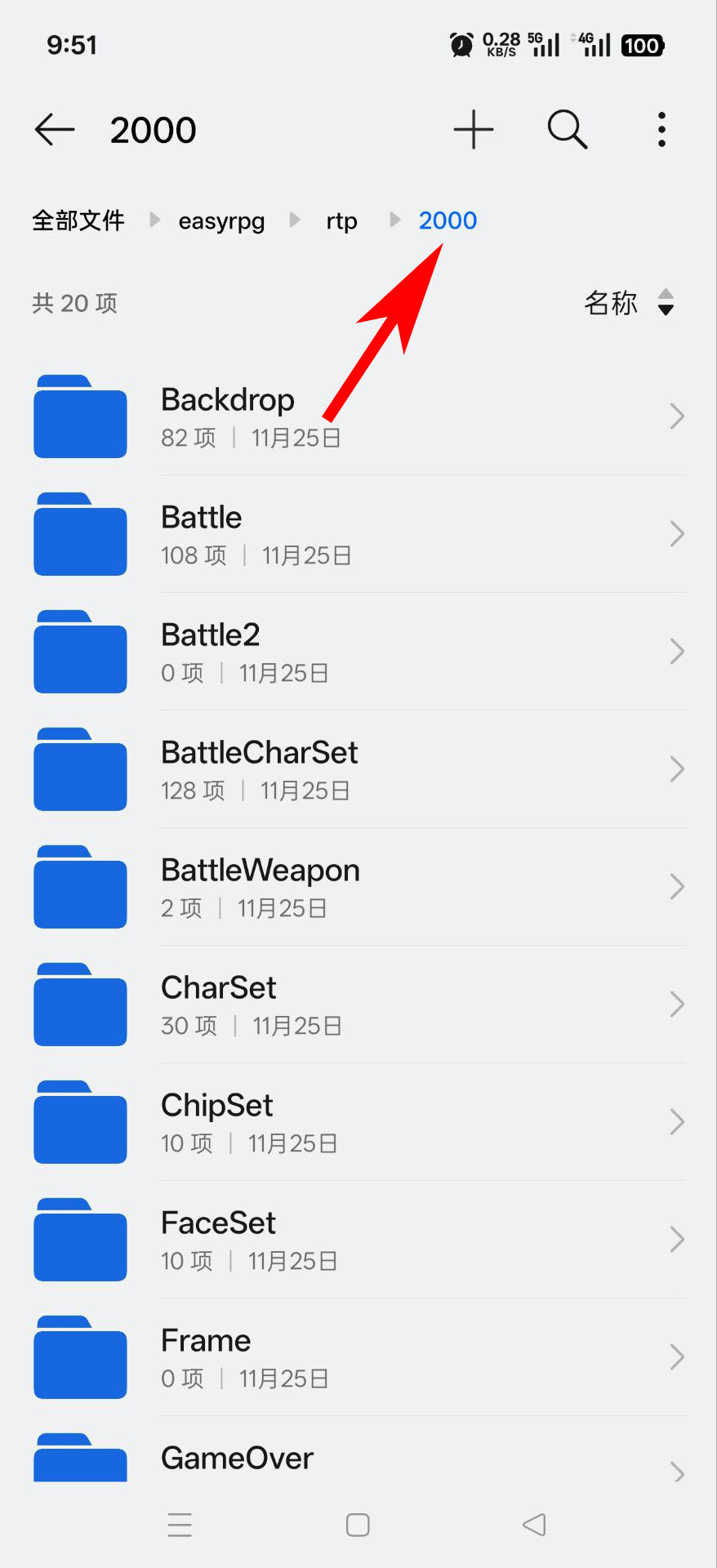
Task: Open the search magnifier
Action: click(x=567, y=130)
